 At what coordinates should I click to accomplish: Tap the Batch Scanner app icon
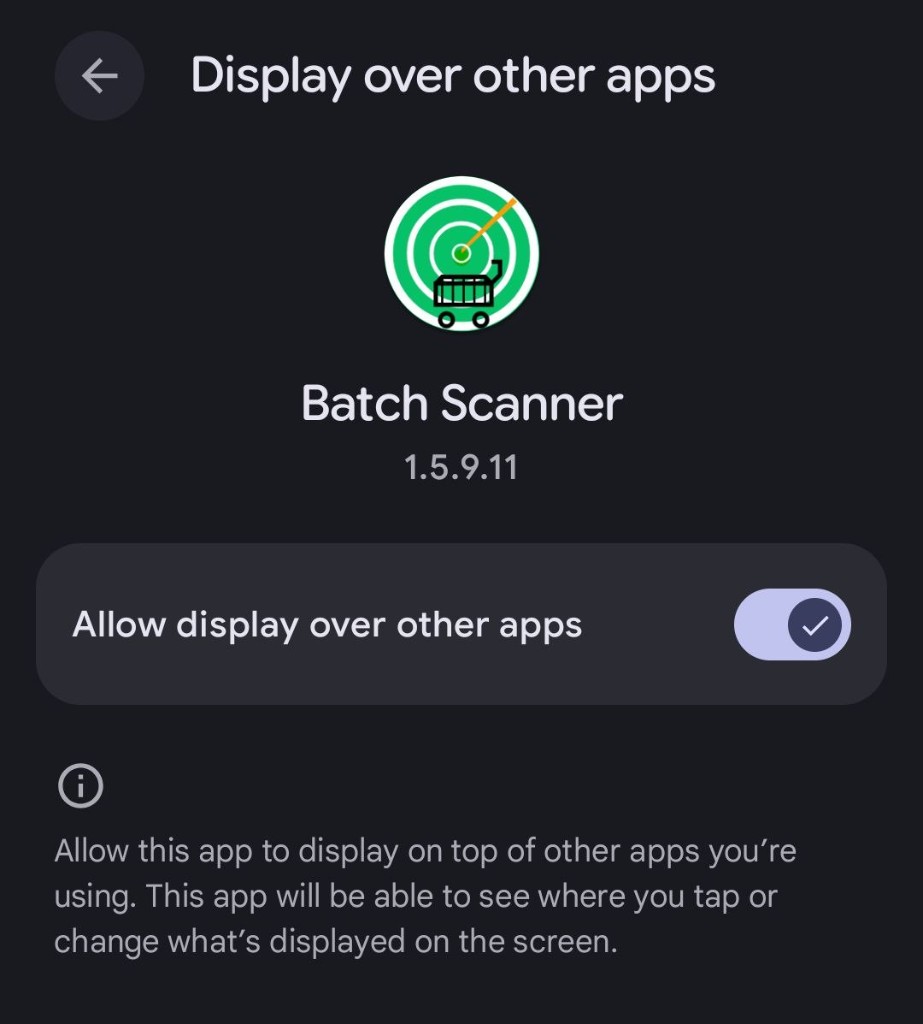pos(461,253)
